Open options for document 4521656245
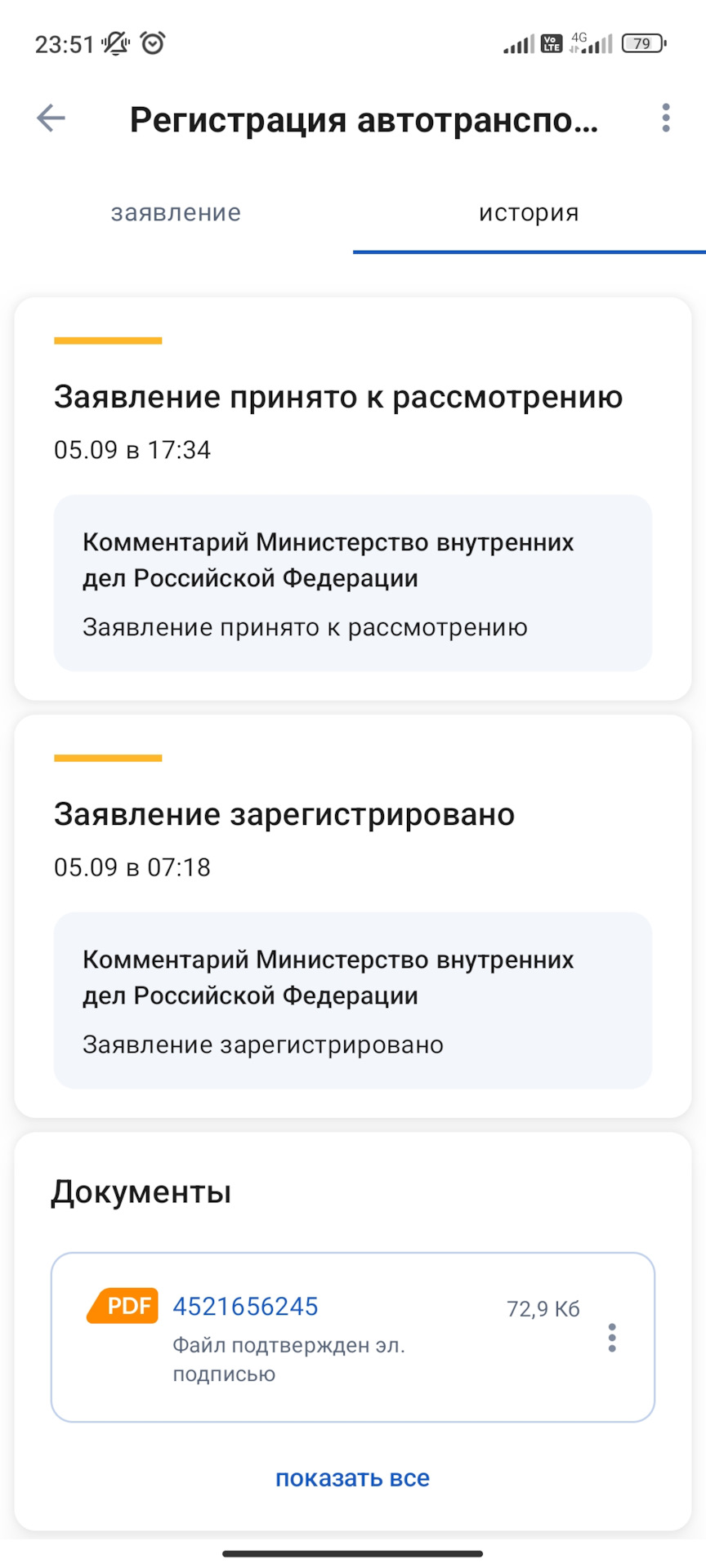Image resolution: width=706 pixels, height=1568 pixels. pos(612,1338)
